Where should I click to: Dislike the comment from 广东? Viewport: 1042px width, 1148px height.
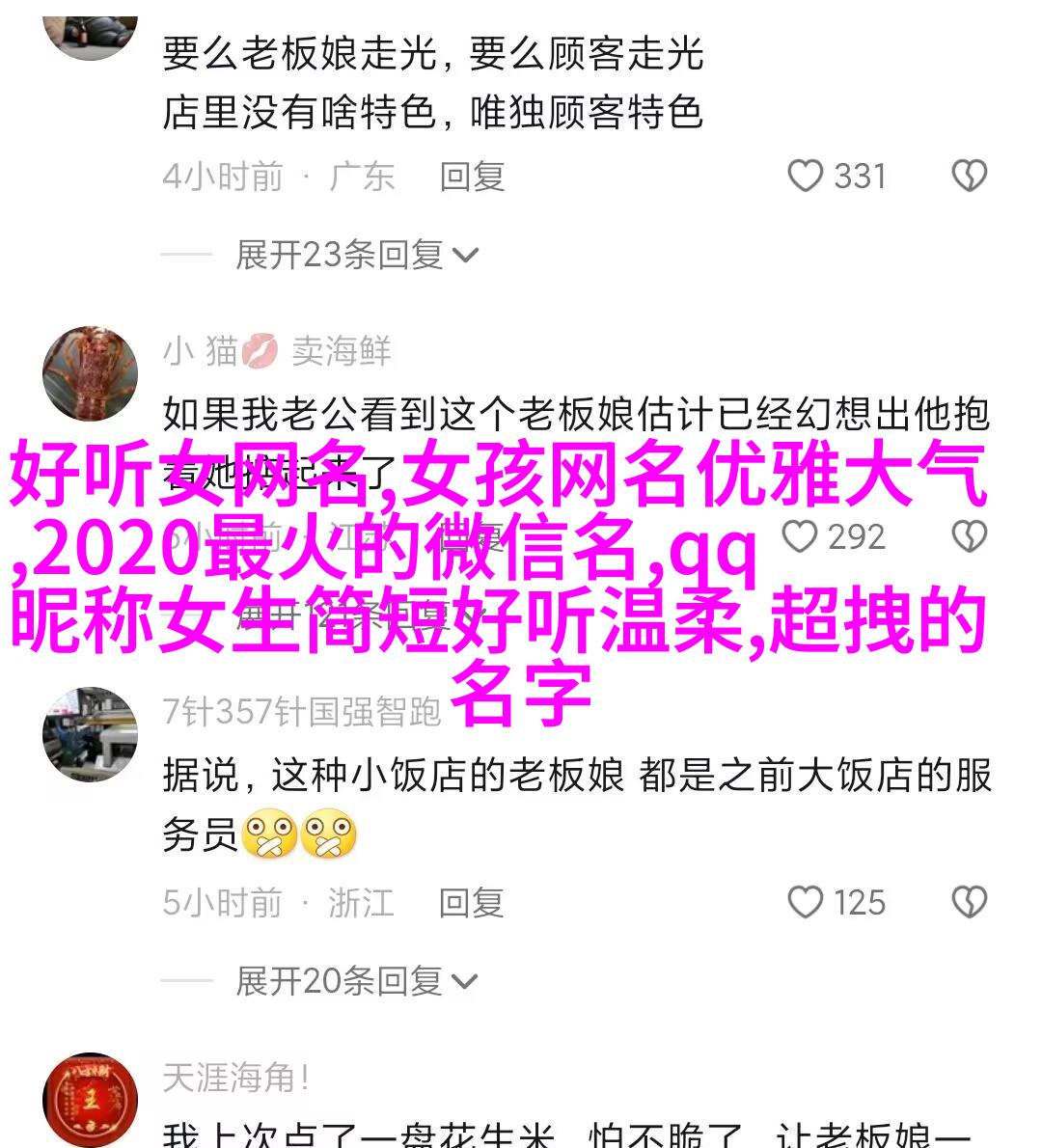point(969,177)
